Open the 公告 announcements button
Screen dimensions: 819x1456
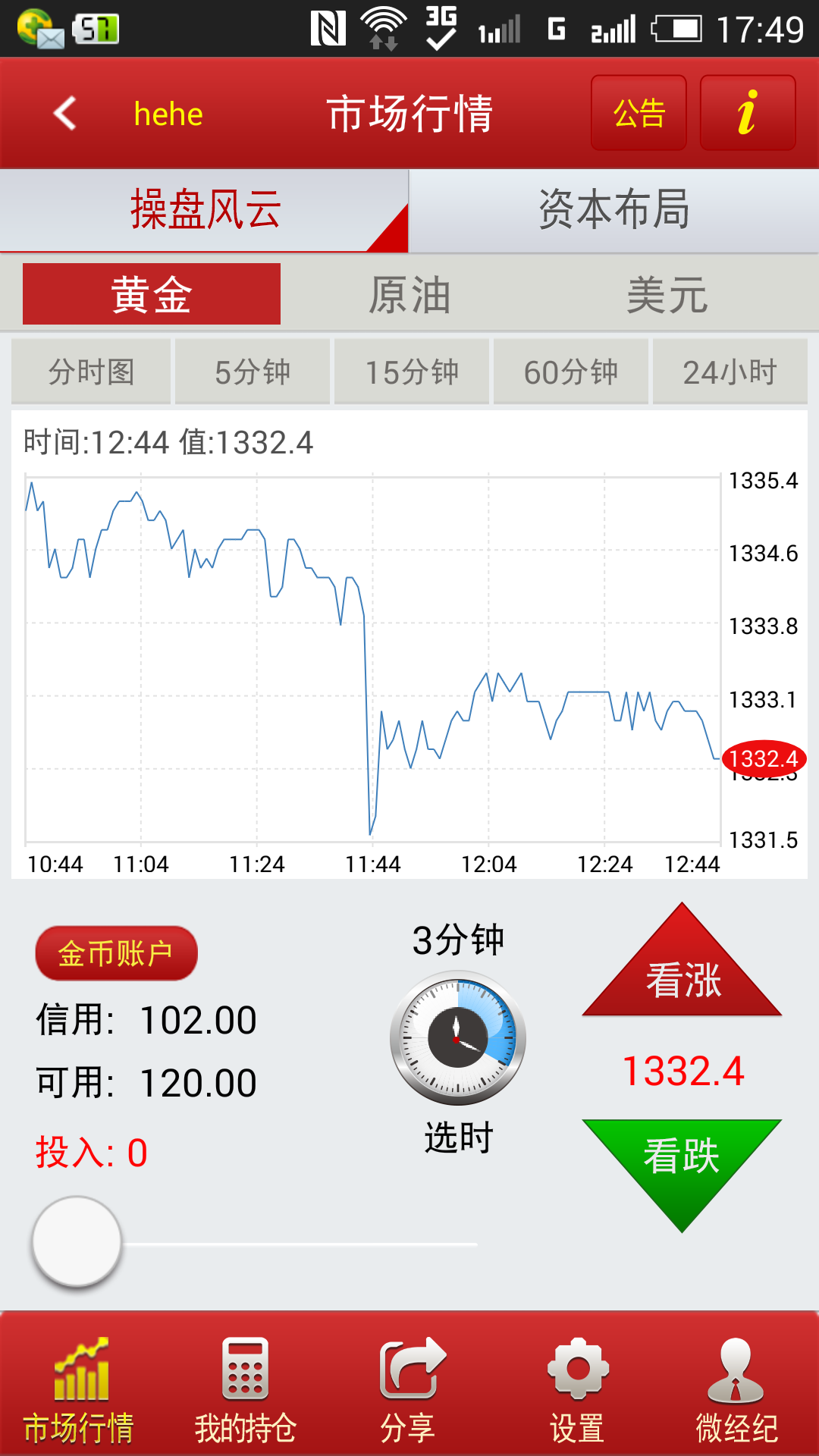(x=639, y=113)
